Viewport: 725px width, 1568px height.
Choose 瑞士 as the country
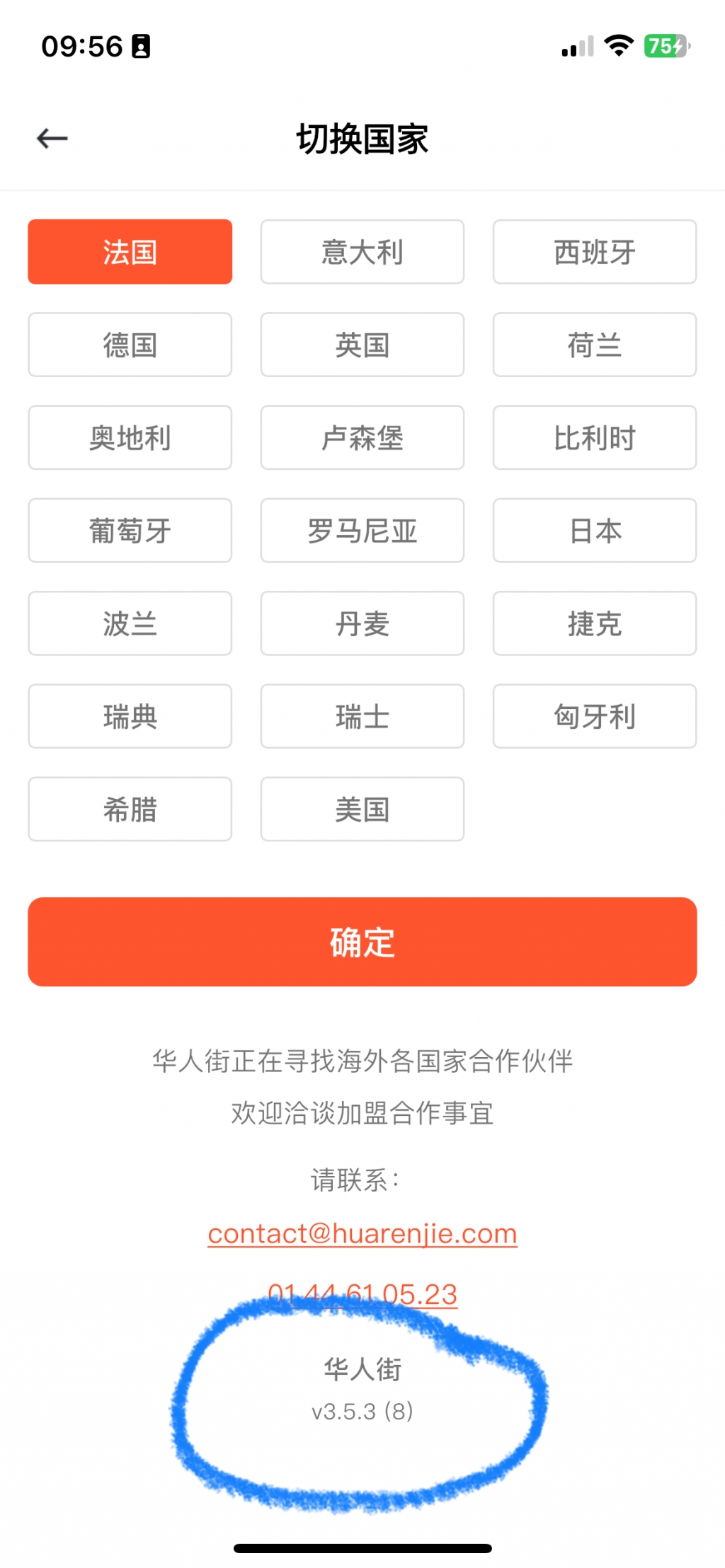362,716
